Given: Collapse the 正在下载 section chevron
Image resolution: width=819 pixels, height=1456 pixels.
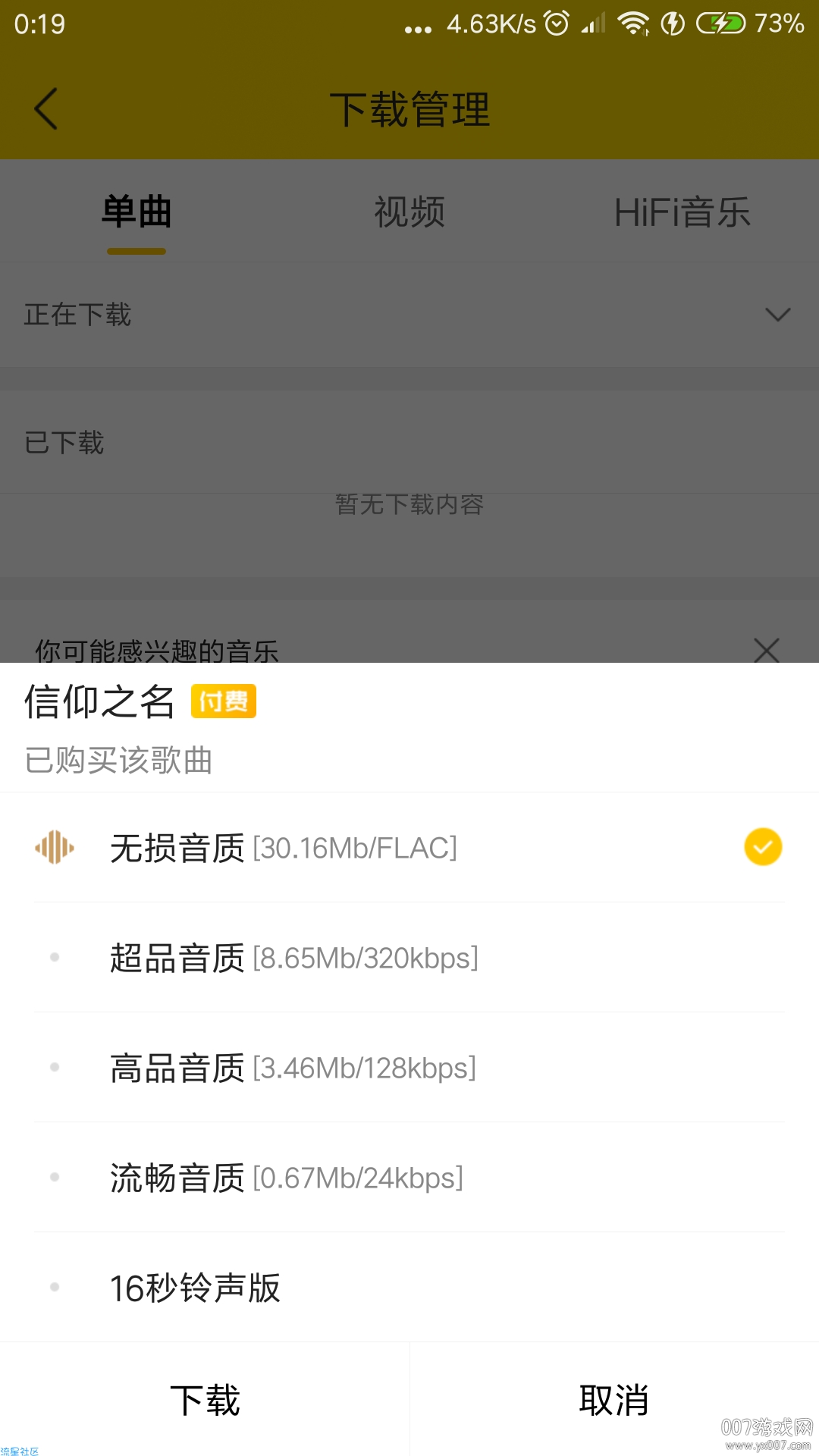Looking at the screenshot, I should point(775,315).
